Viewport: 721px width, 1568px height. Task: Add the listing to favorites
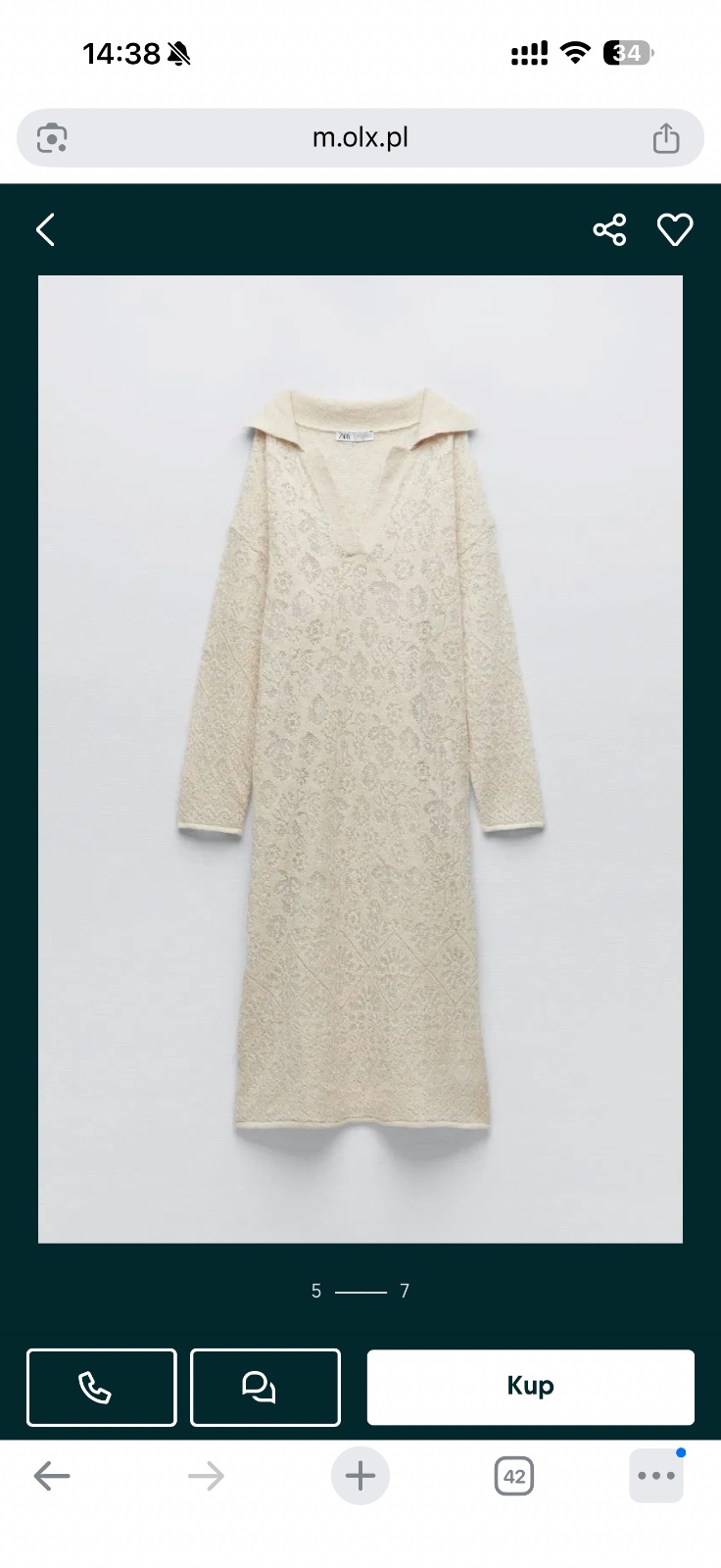(x=675, y=230)
